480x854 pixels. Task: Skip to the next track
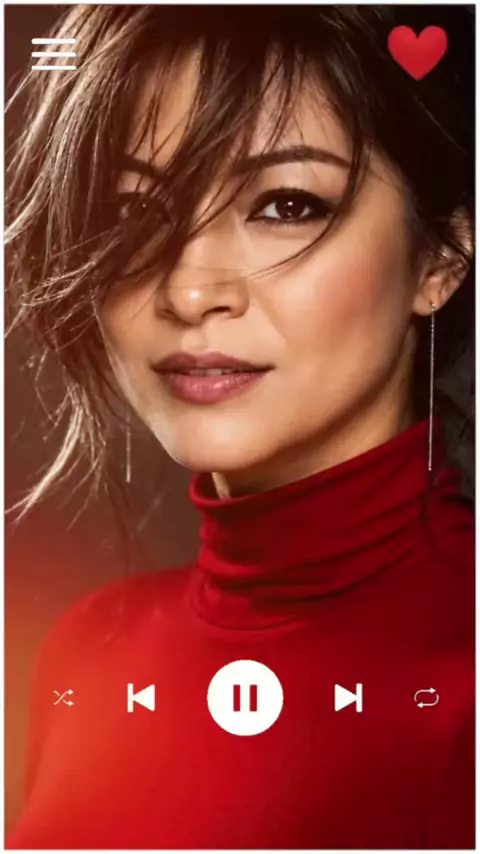click(x=349, y=698)
